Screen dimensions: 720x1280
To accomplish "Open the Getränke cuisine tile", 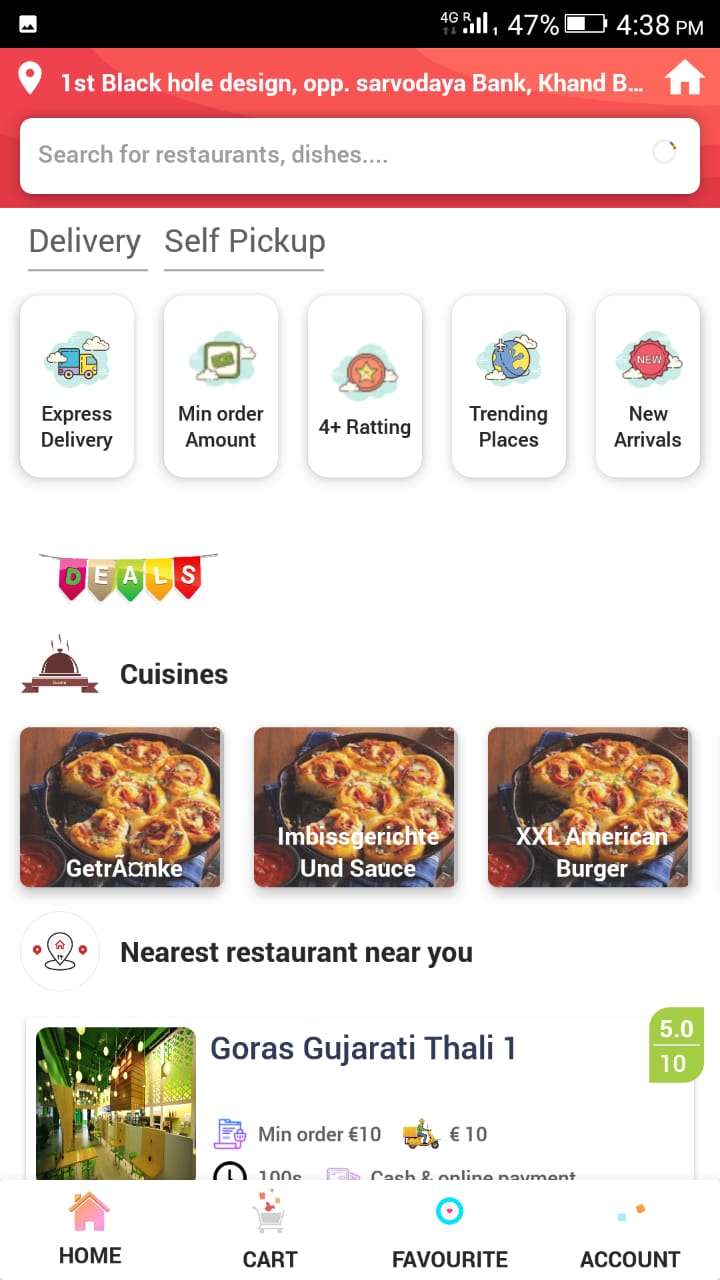I will click(x=121, y=807).
